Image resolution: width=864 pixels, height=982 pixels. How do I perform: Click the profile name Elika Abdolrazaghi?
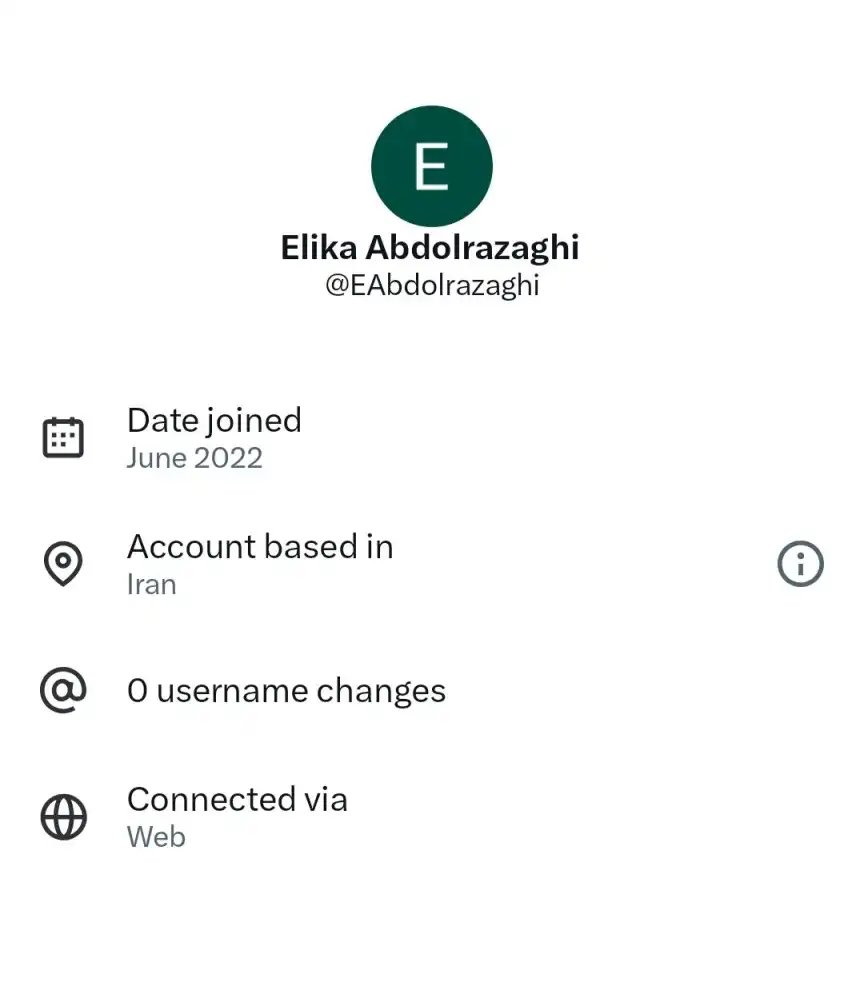click(432, 247)
